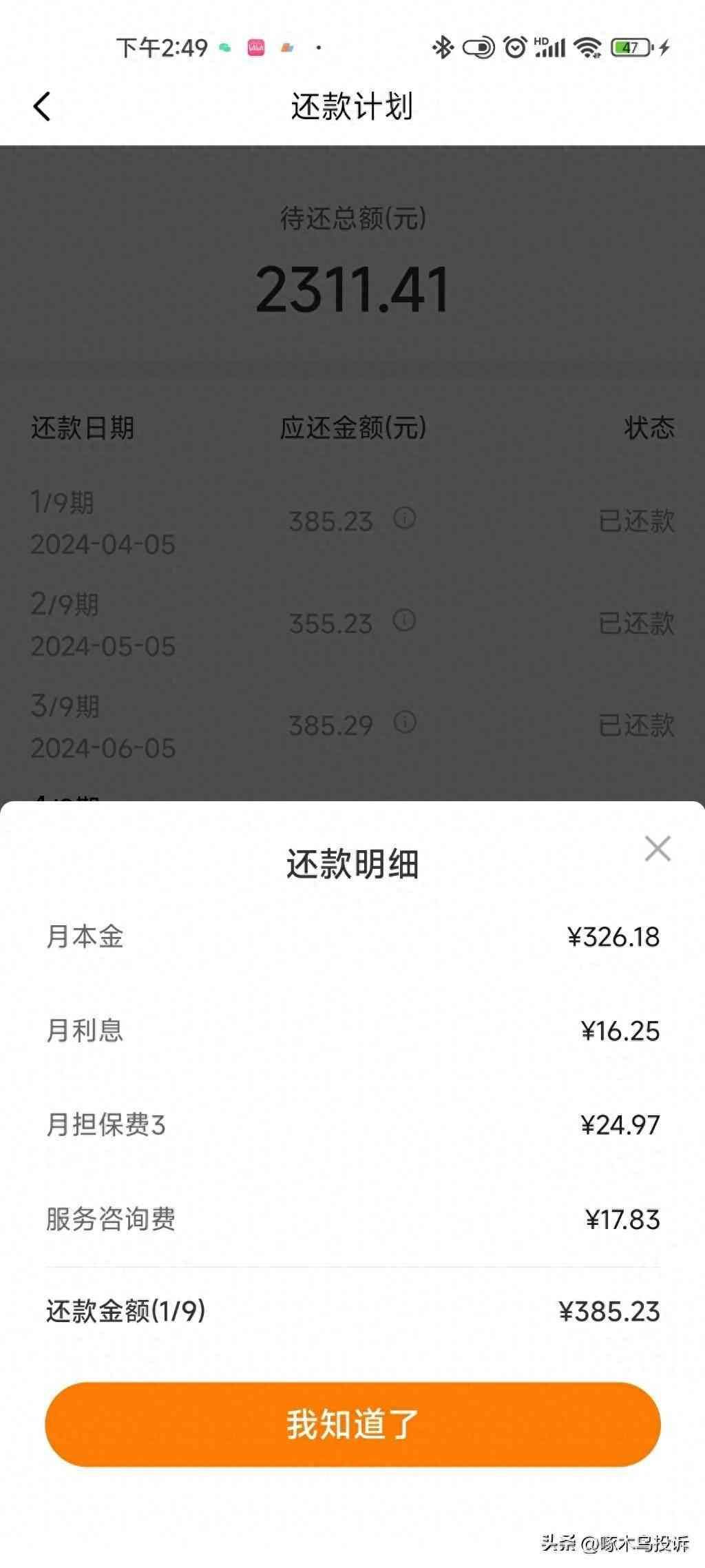Tap the pink app notification icon
Viewport: 705px width, 1568px height.
[x=255, y=48]
